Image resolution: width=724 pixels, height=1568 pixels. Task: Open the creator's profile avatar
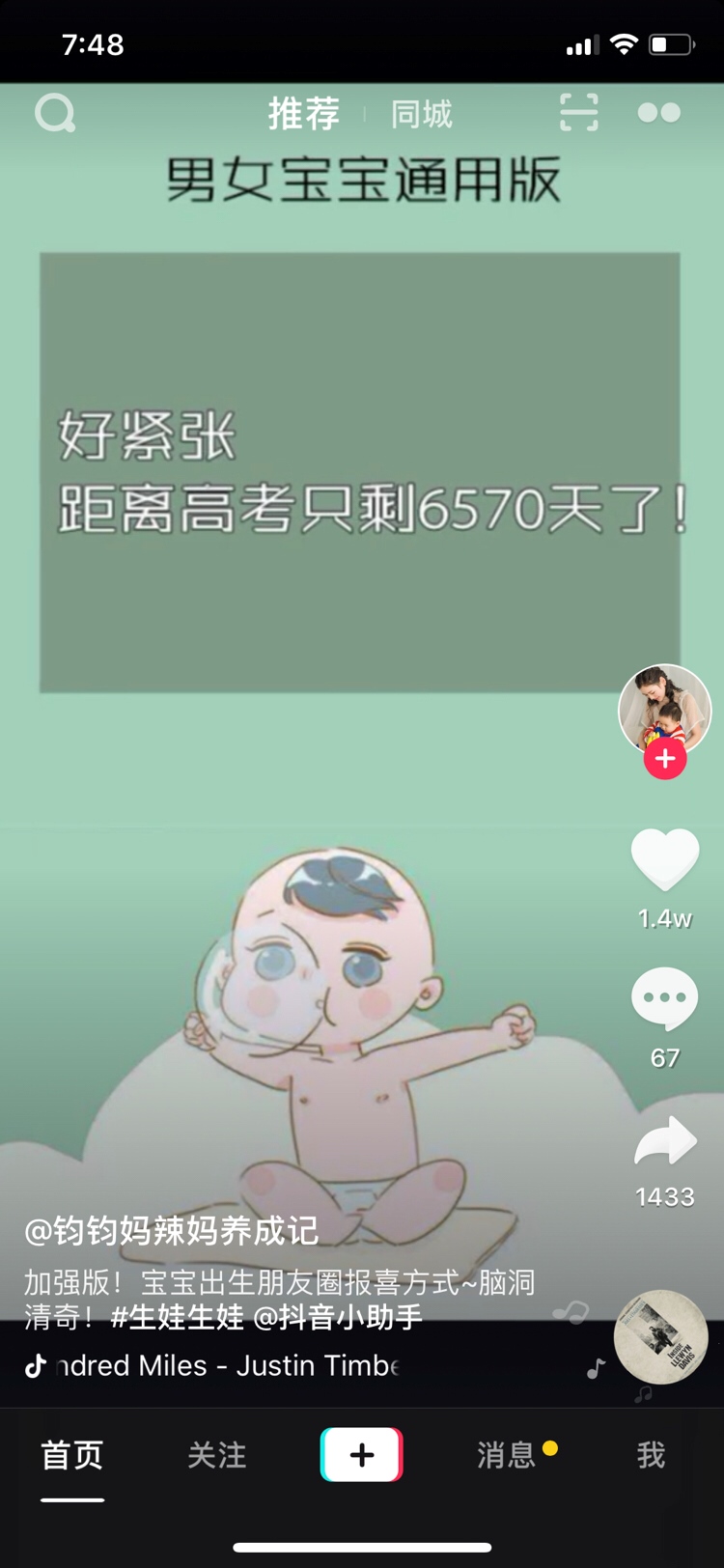tap(664, 708)
